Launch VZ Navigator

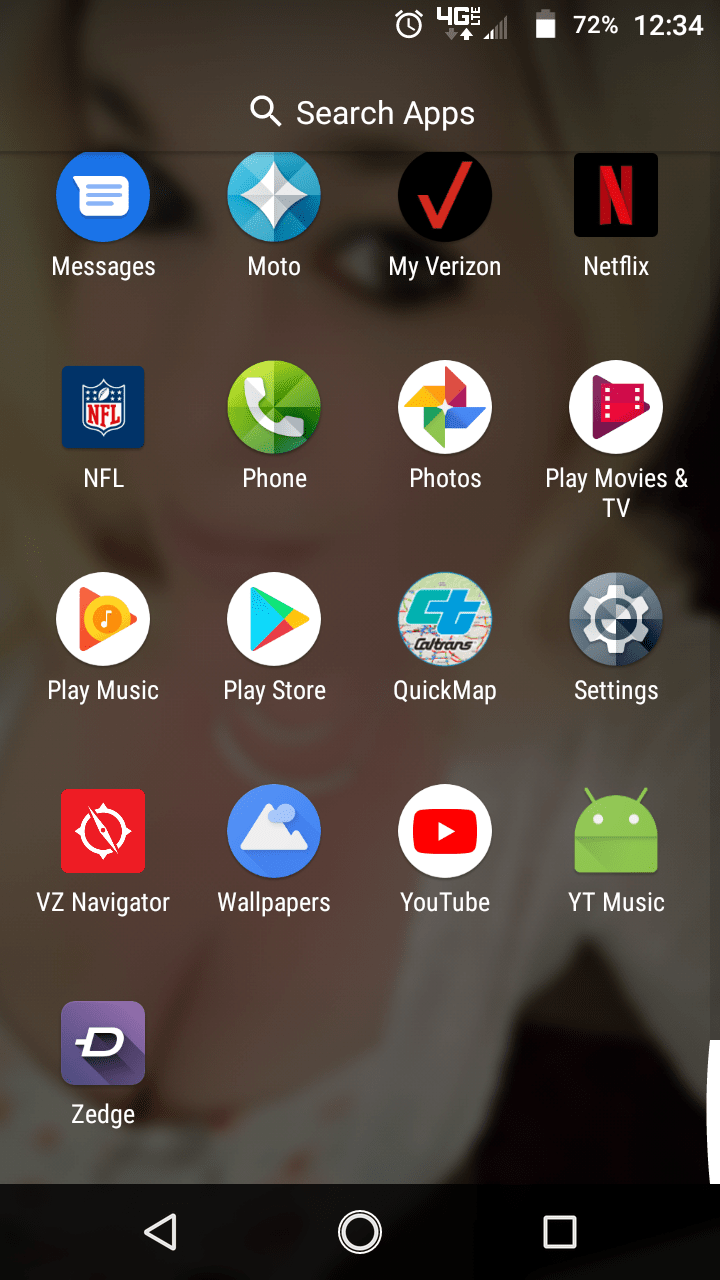pyautogui.click(x=103, y=831)
